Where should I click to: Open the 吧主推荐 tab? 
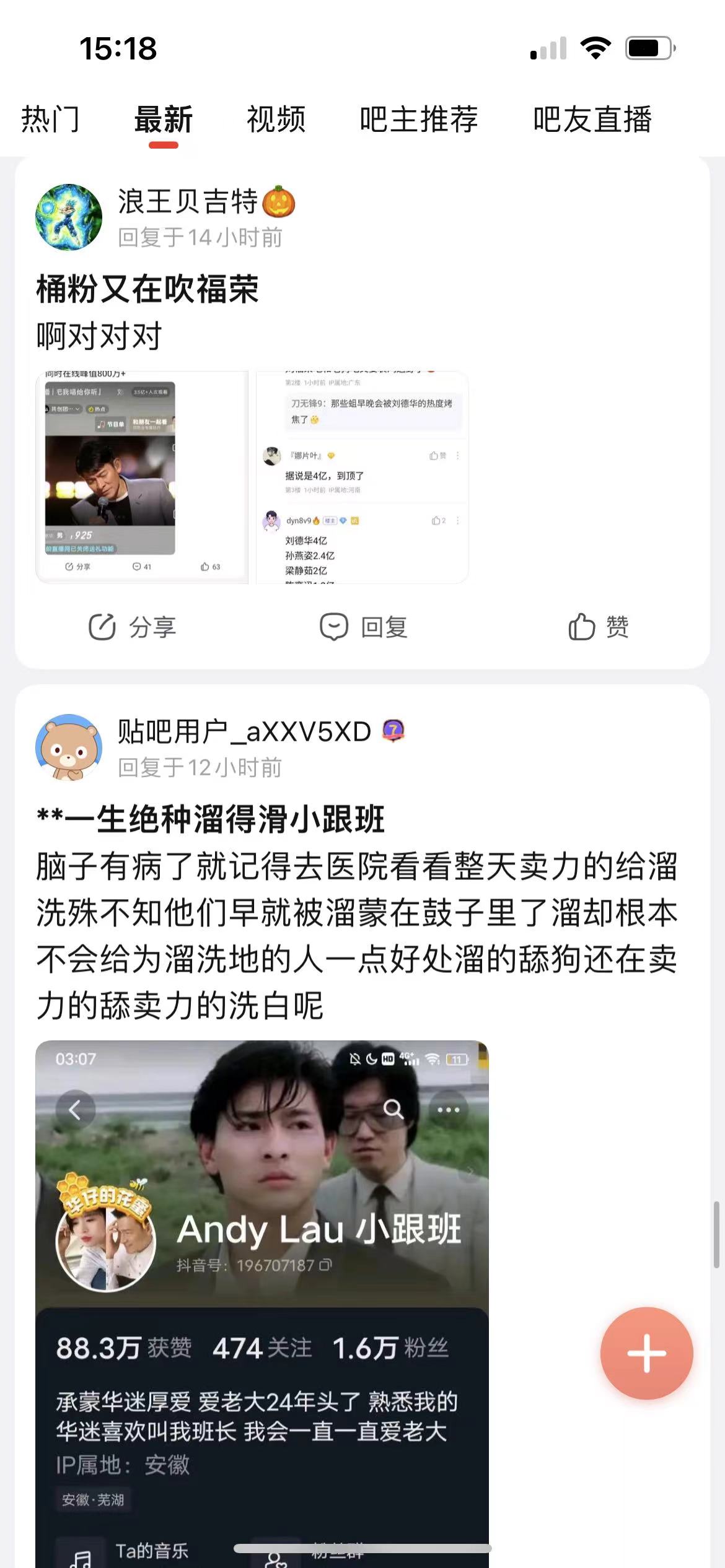coord(419,120)
